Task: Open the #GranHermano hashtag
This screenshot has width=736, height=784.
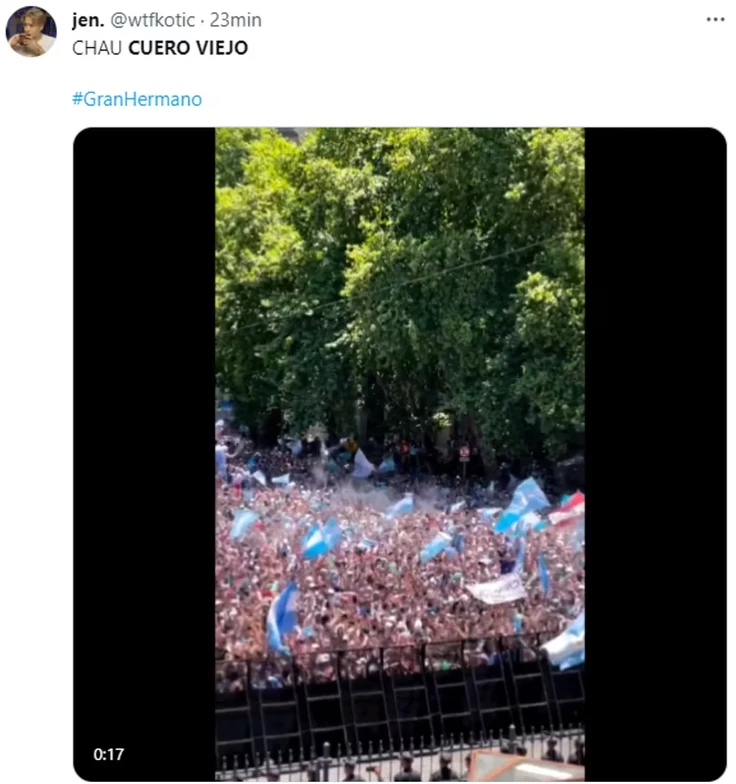Action: [x=137, y=99]
